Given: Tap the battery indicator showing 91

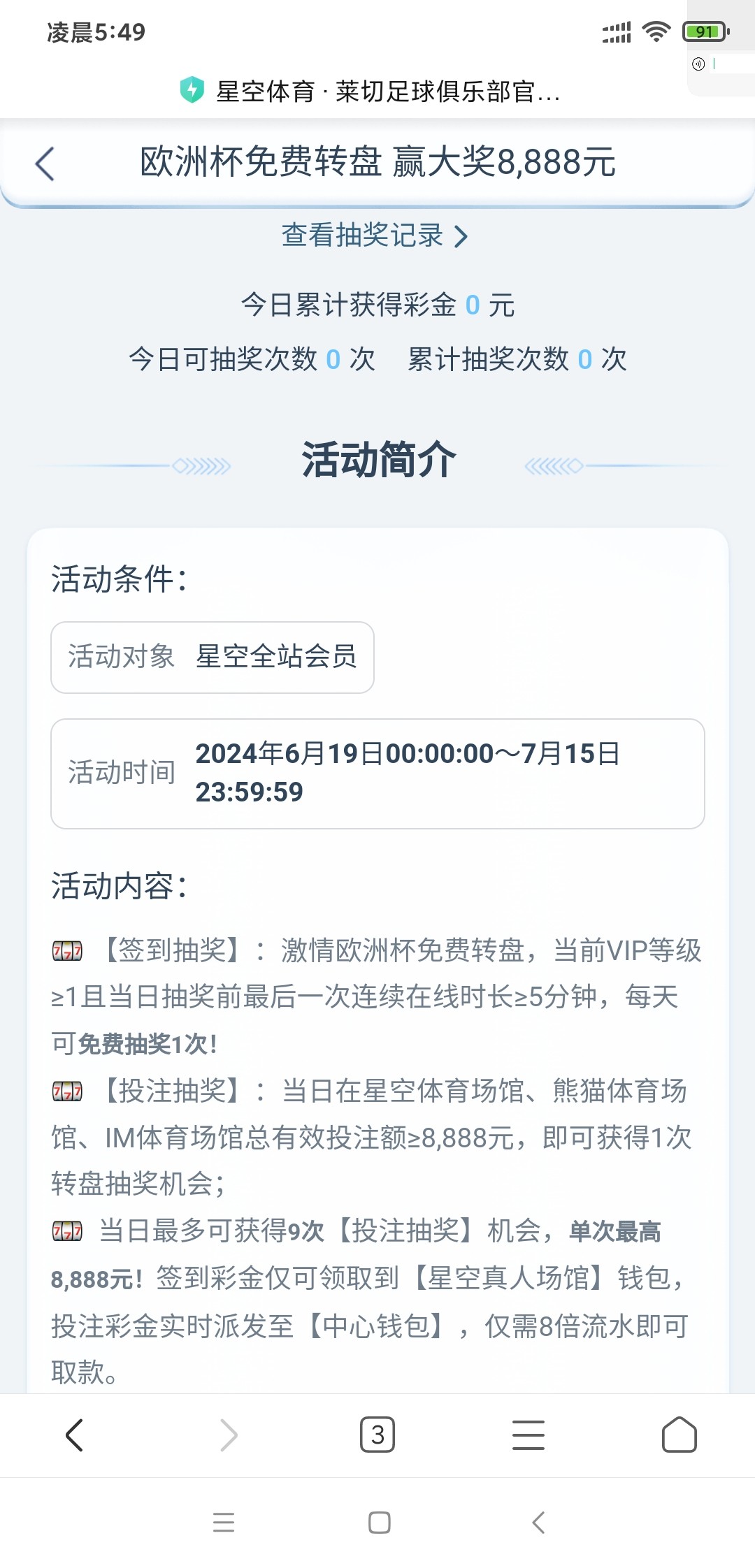Looking at the screenshot, I should (x=704, y=31).
